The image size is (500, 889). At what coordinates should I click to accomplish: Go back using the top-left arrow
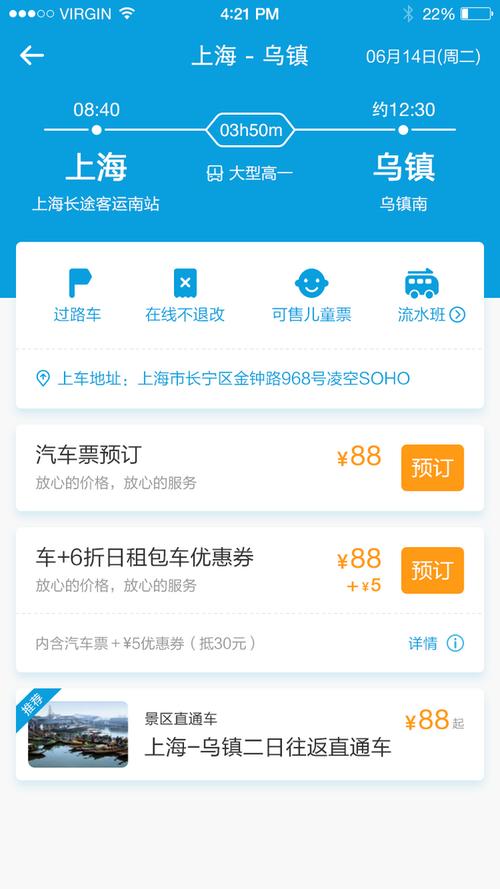click(32, 56)
